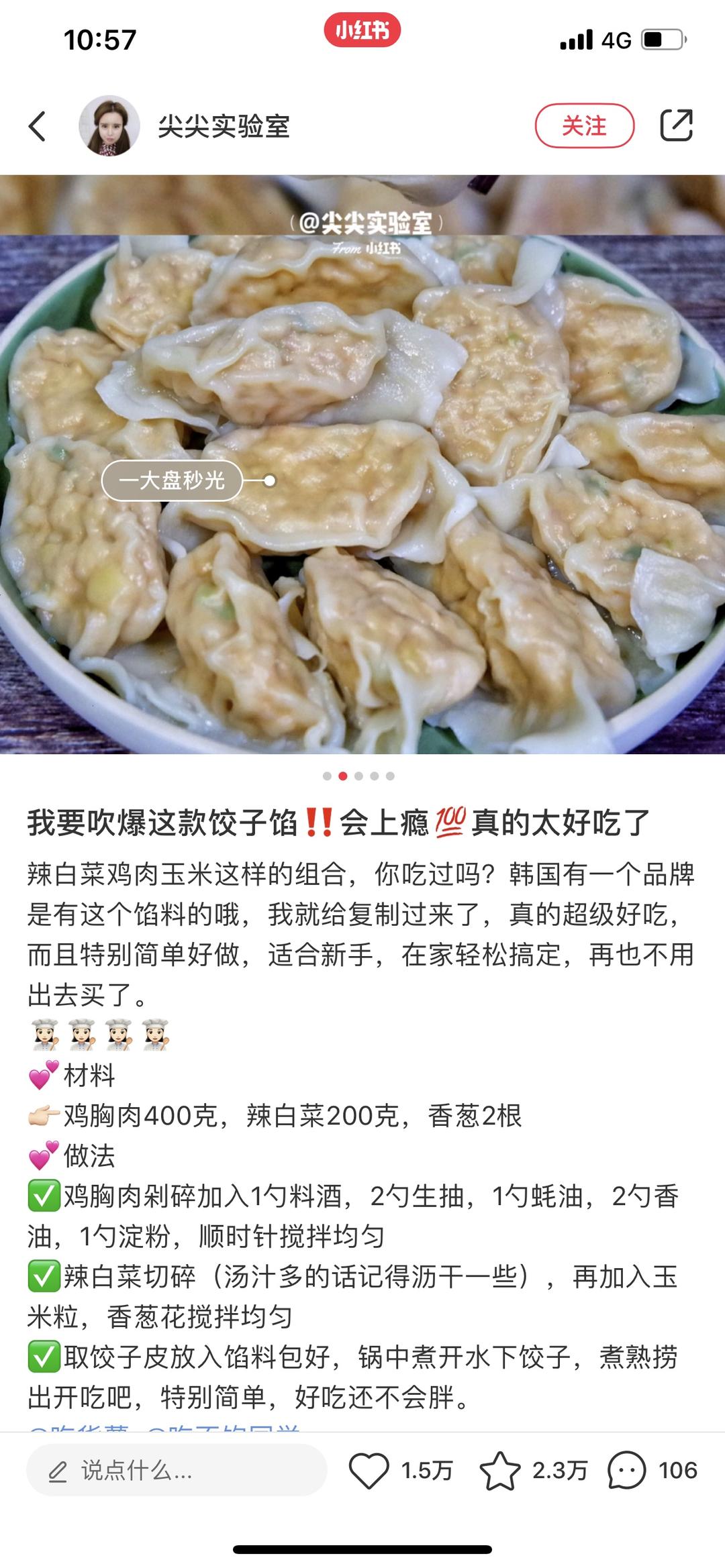Tap the 一大盘秒光 image tag

[172, 480]
